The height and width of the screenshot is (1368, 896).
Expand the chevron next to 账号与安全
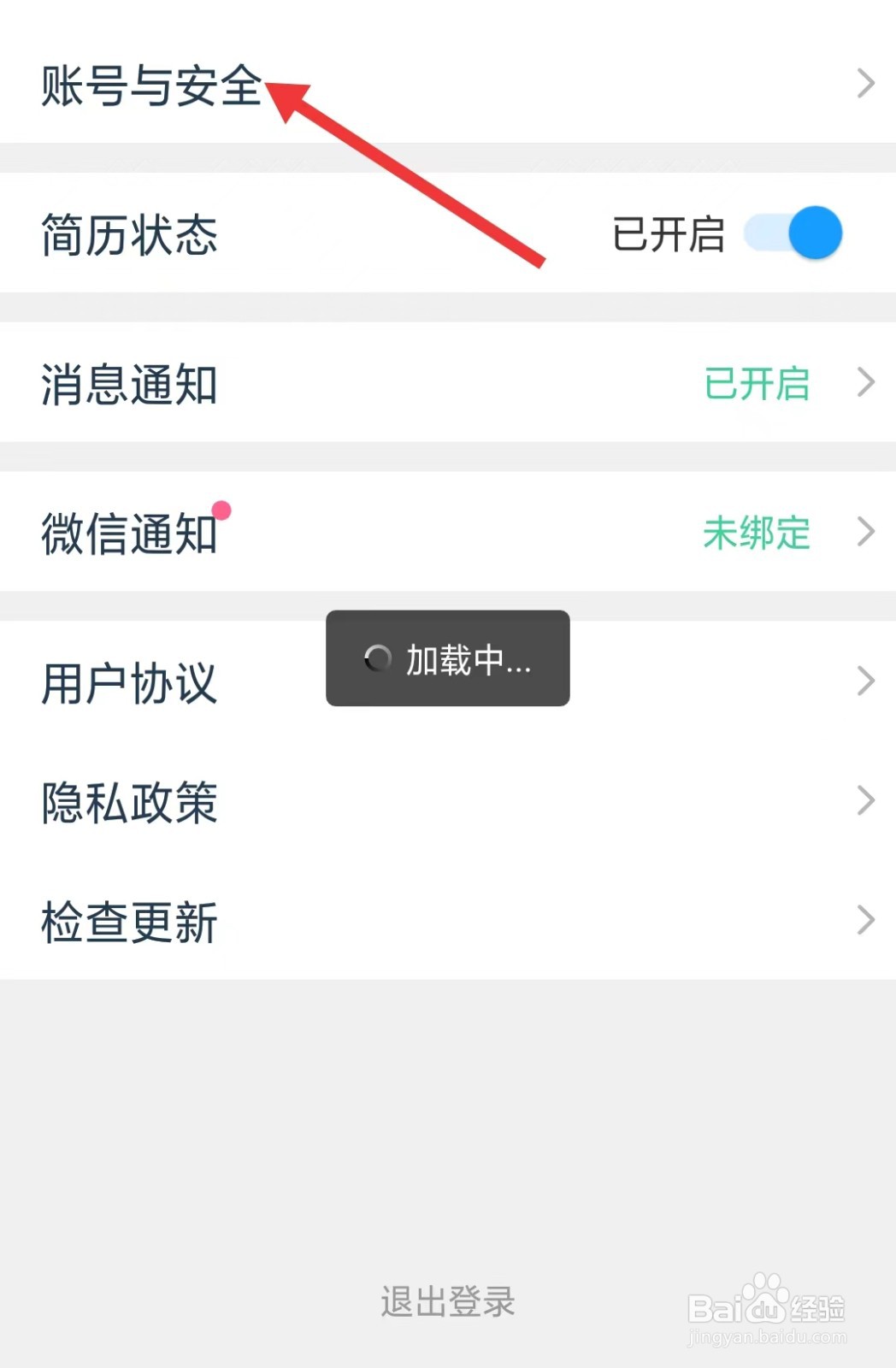click(867, 83)
